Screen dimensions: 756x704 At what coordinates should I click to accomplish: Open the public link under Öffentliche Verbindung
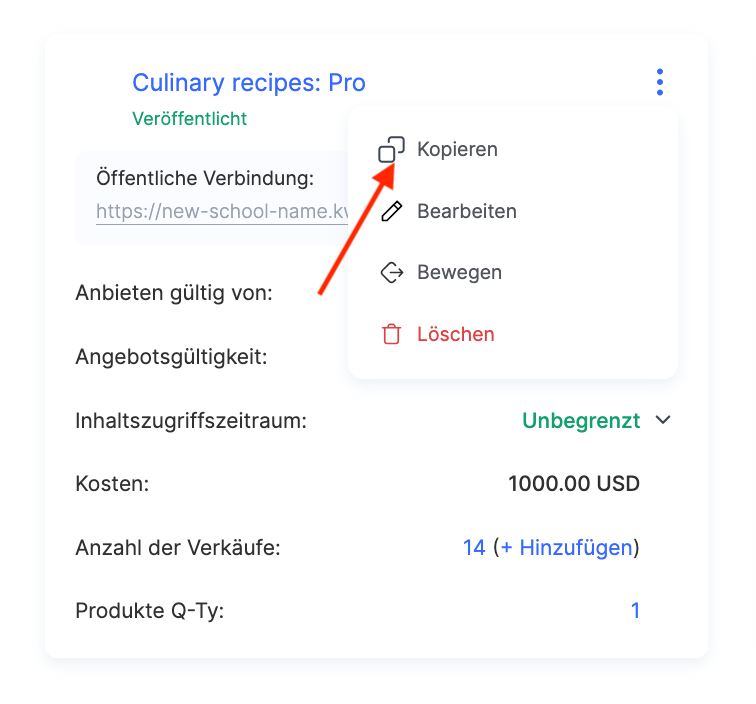[x=221, y=212]
